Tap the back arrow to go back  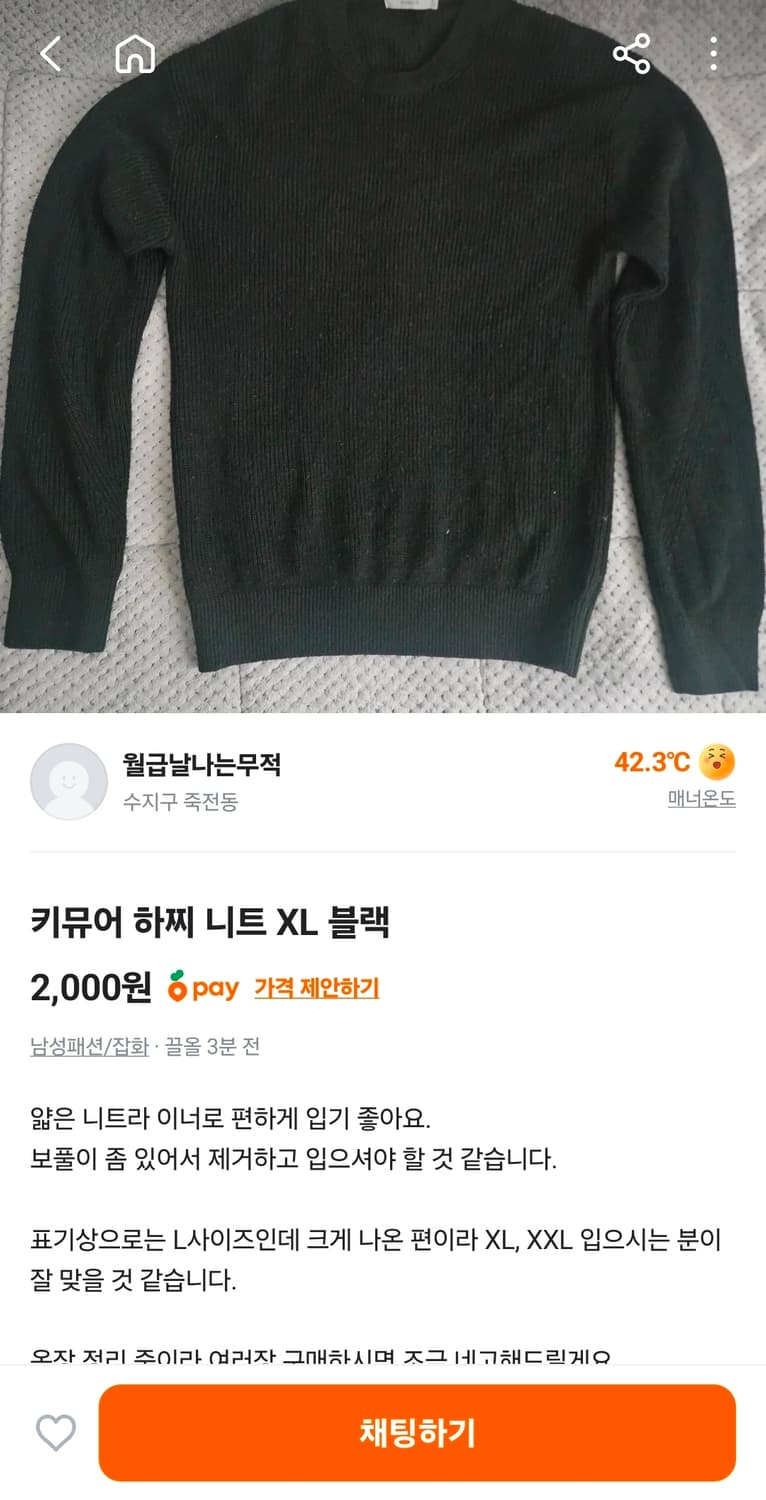point(51,55)
